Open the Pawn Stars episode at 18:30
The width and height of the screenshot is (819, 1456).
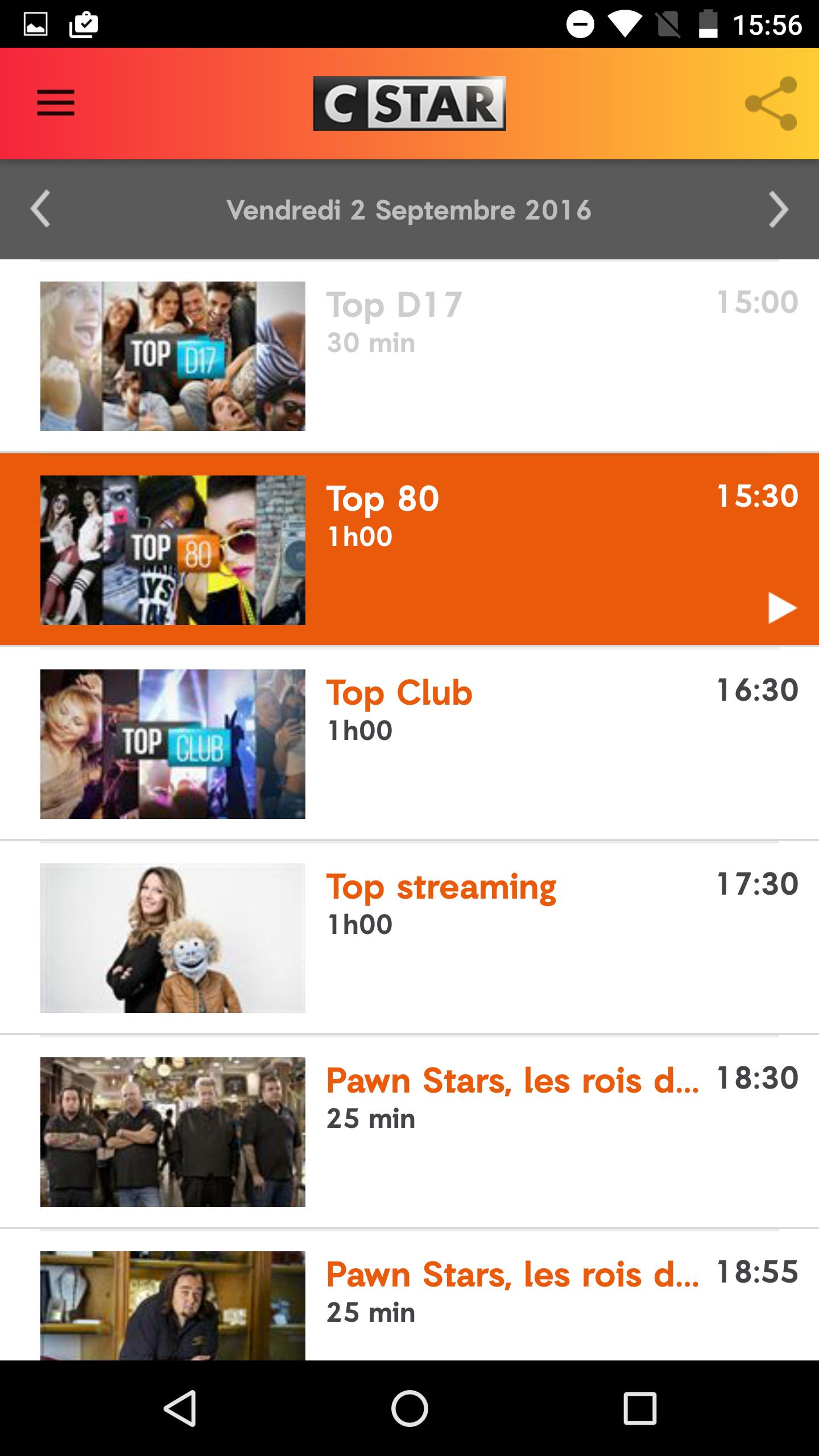coord(409,1132)
